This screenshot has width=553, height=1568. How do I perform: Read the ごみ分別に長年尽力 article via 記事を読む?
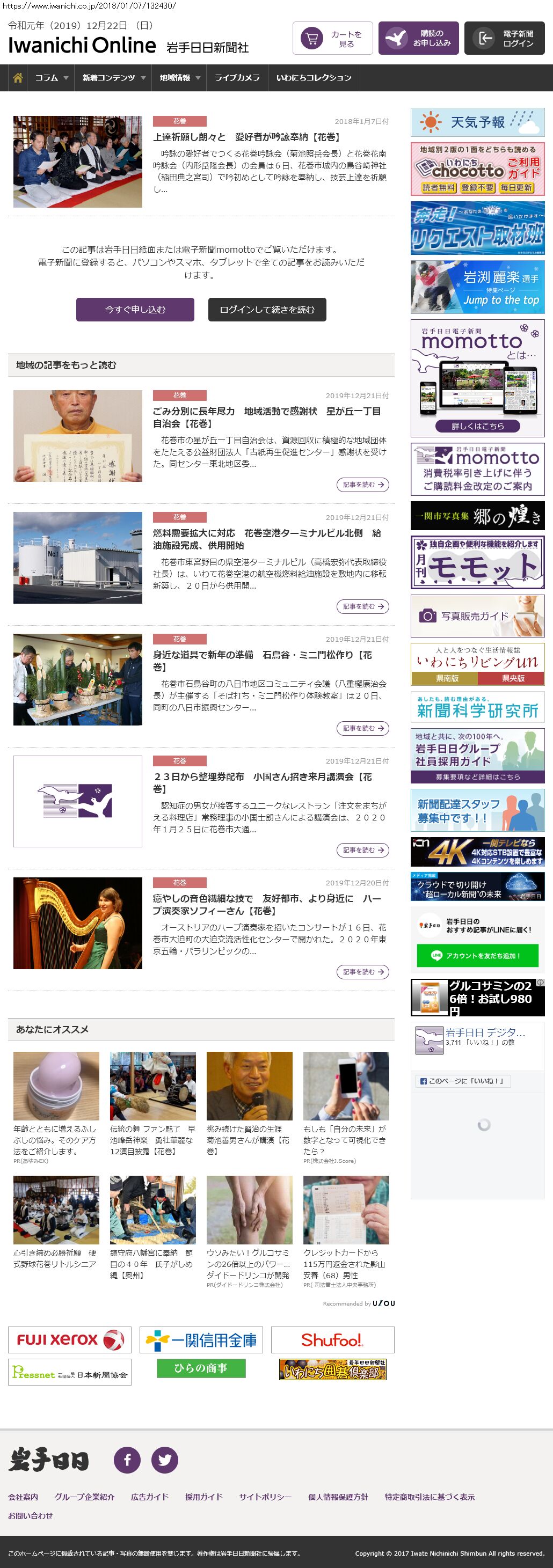362,485
